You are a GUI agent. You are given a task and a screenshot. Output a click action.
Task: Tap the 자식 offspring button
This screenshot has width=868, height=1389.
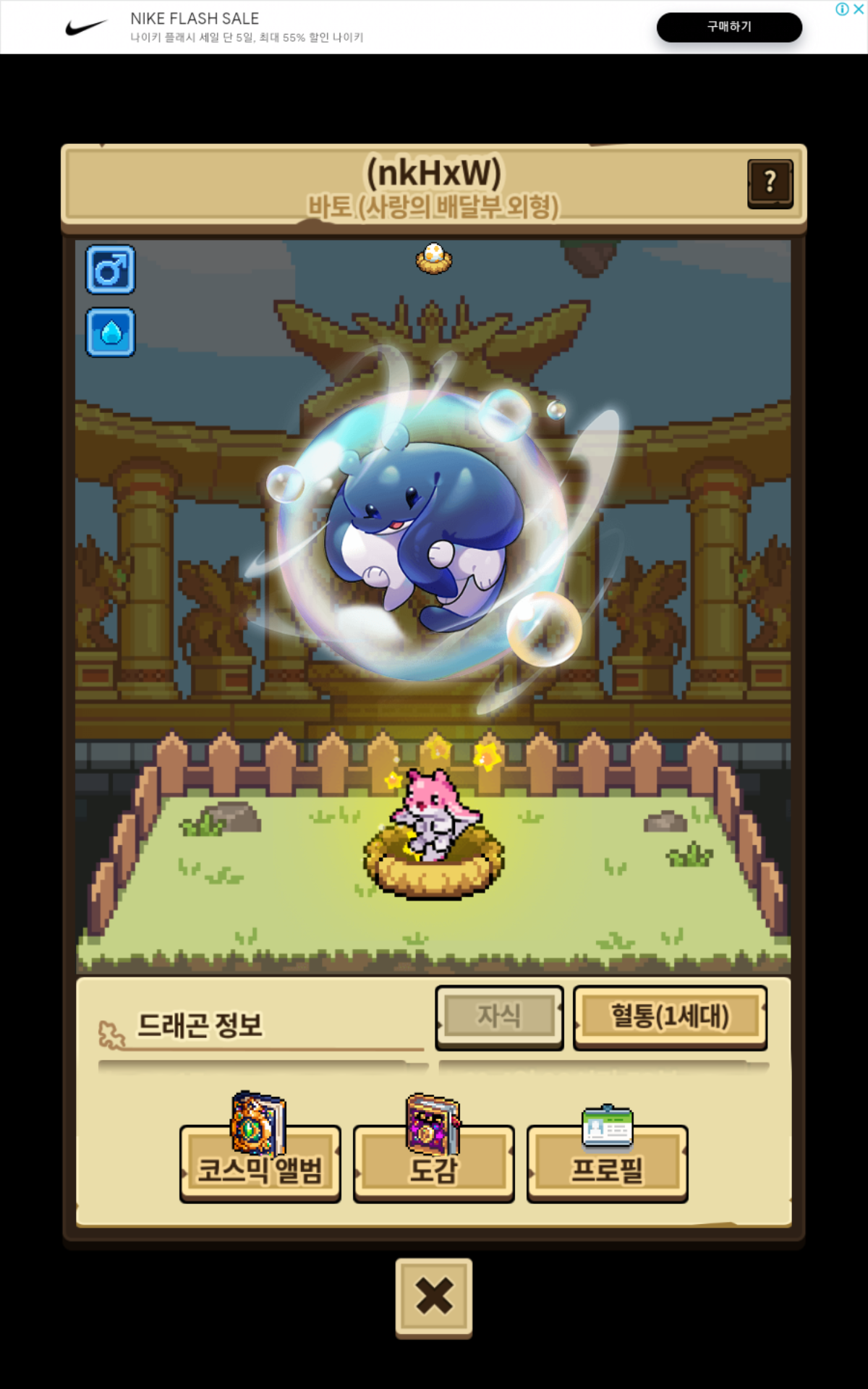[499, 1016]
